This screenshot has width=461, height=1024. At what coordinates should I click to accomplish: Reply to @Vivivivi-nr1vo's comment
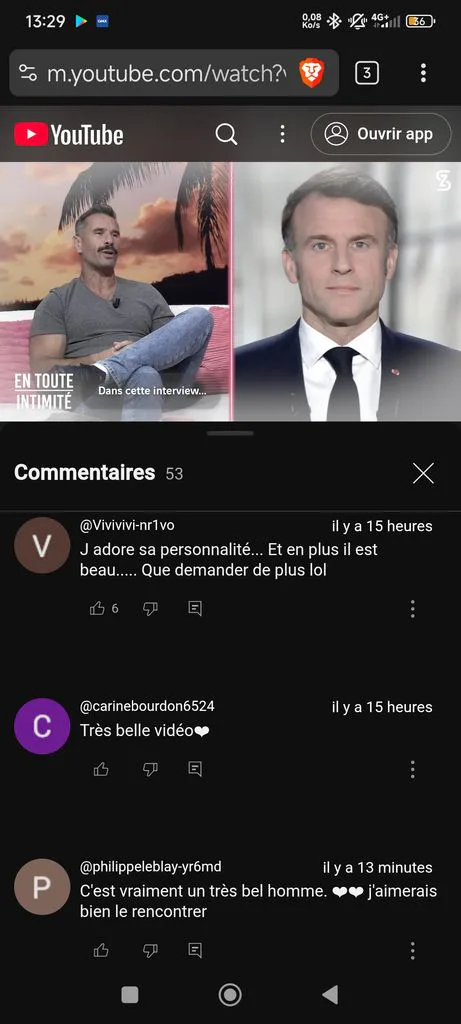(x=195, y=609)
